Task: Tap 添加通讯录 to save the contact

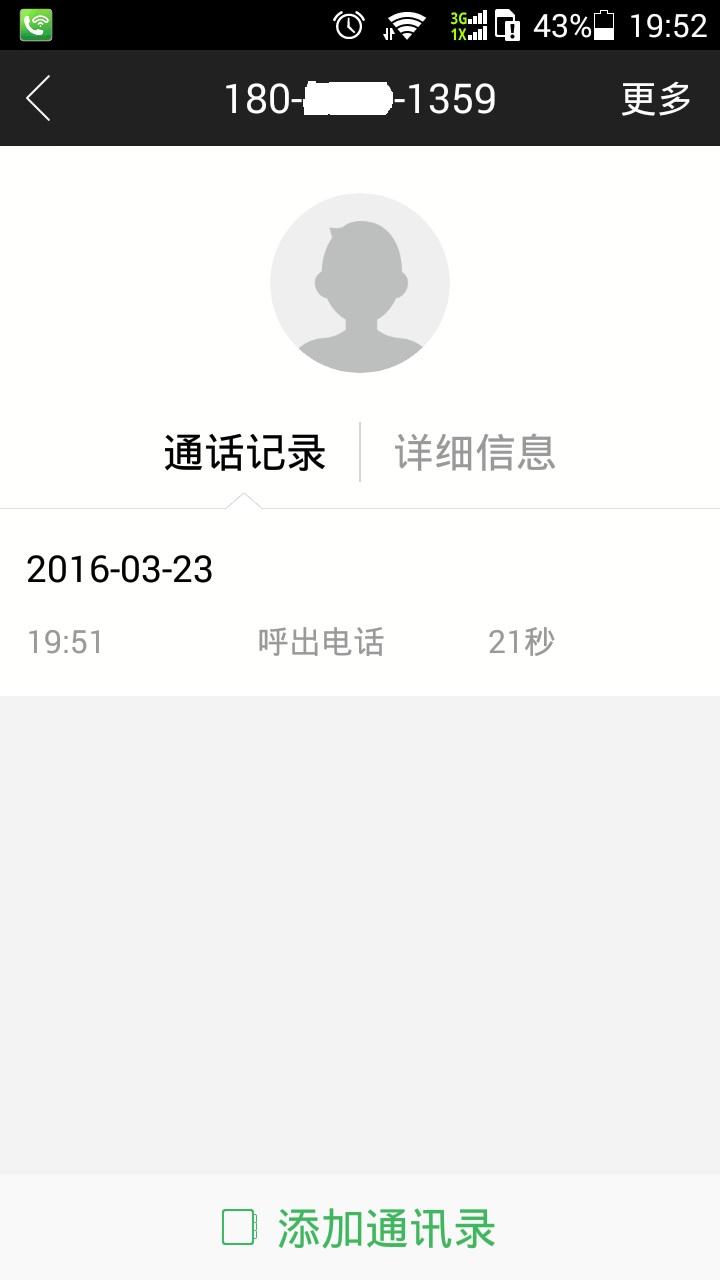Action: pyautogui.click(x=360, y=1228)
